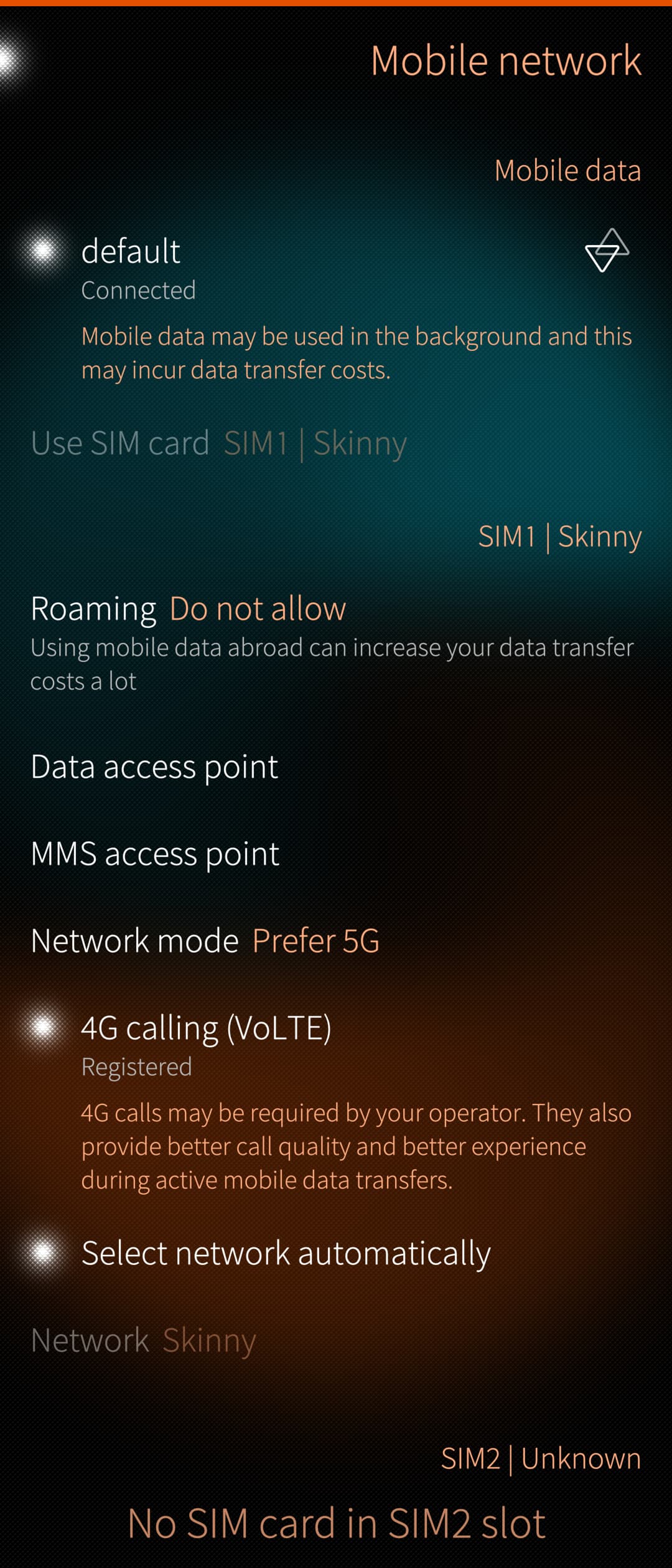Go back via the top-left page indicator

[x=7, y=60]
